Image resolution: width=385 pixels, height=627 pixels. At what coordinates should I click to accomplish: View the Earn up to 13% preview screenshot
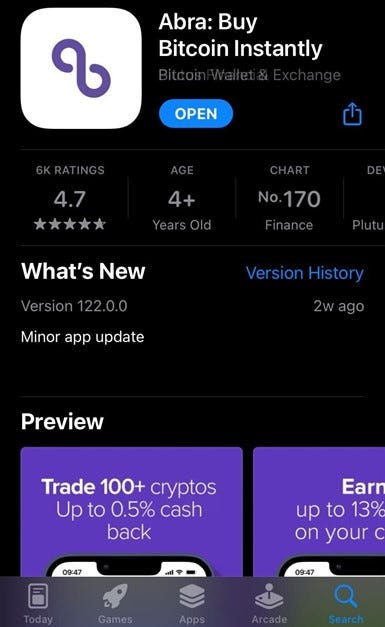319,511
